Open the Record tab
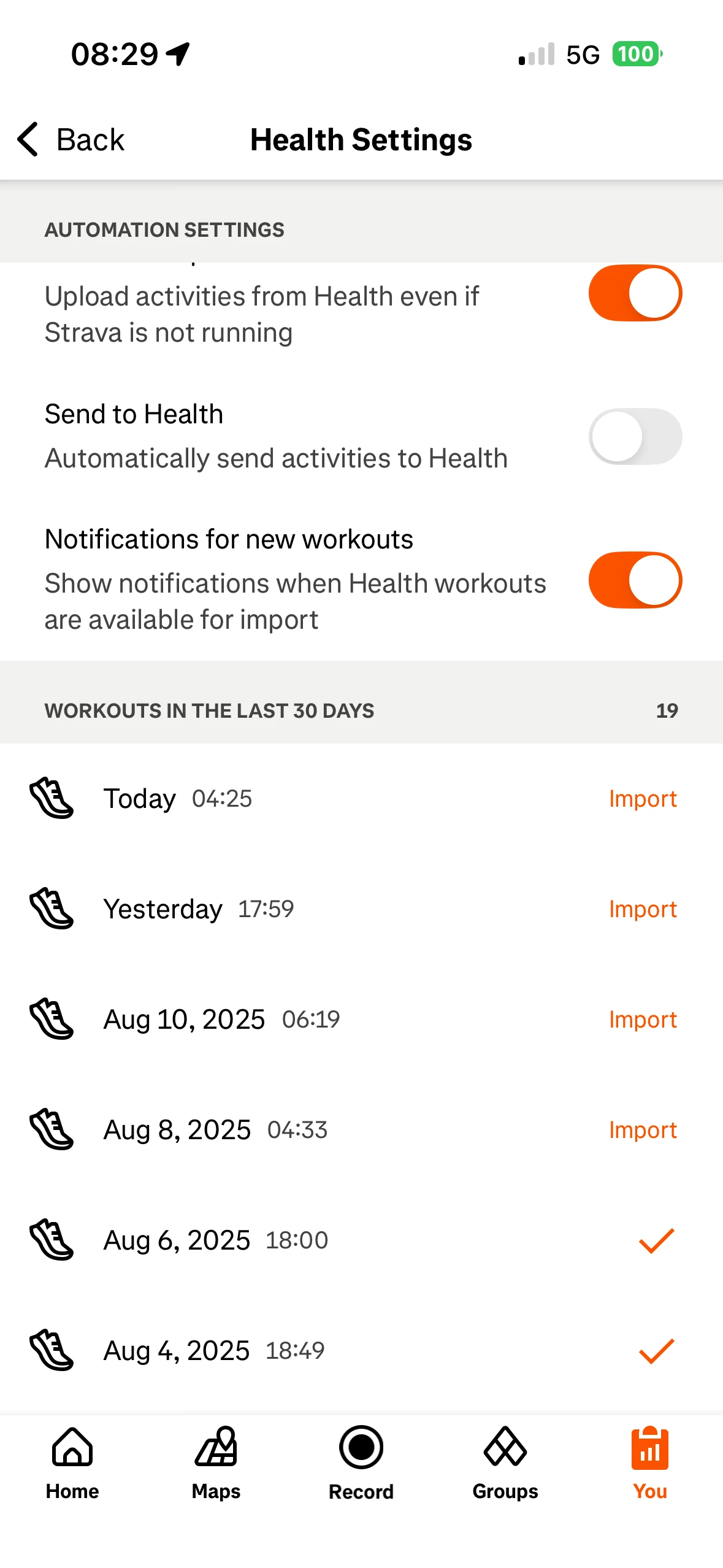Screen dimensions: 723x1568 (361, 1463)
